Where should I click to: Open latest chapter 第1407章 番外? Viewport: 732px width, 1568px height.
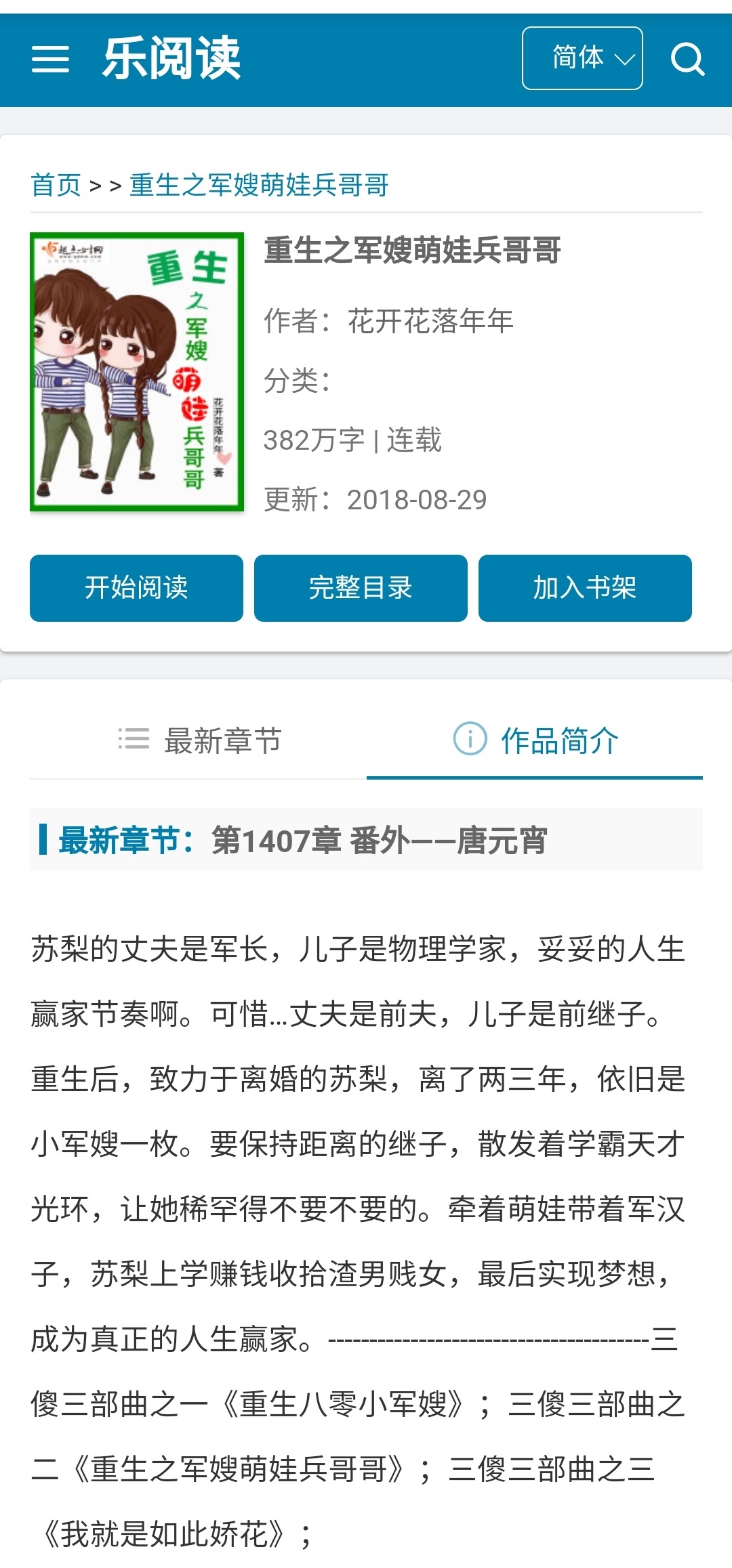point(379,841)
